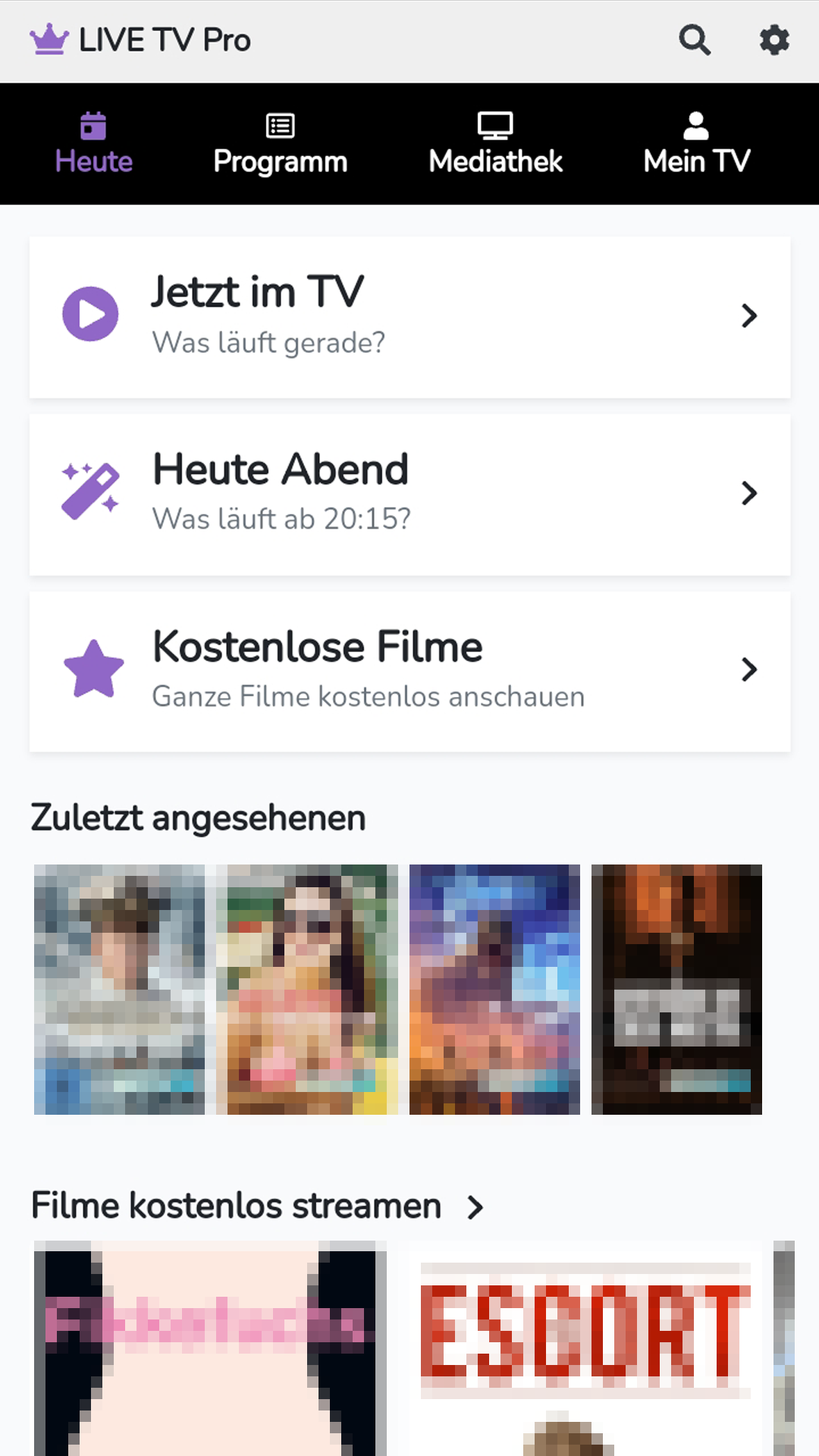Image resolution: width=819 pixels, height=1456 pixels.
Task: Open the pink-titled movie poster
Action: pyautogui.click(x=209, y=1348)
